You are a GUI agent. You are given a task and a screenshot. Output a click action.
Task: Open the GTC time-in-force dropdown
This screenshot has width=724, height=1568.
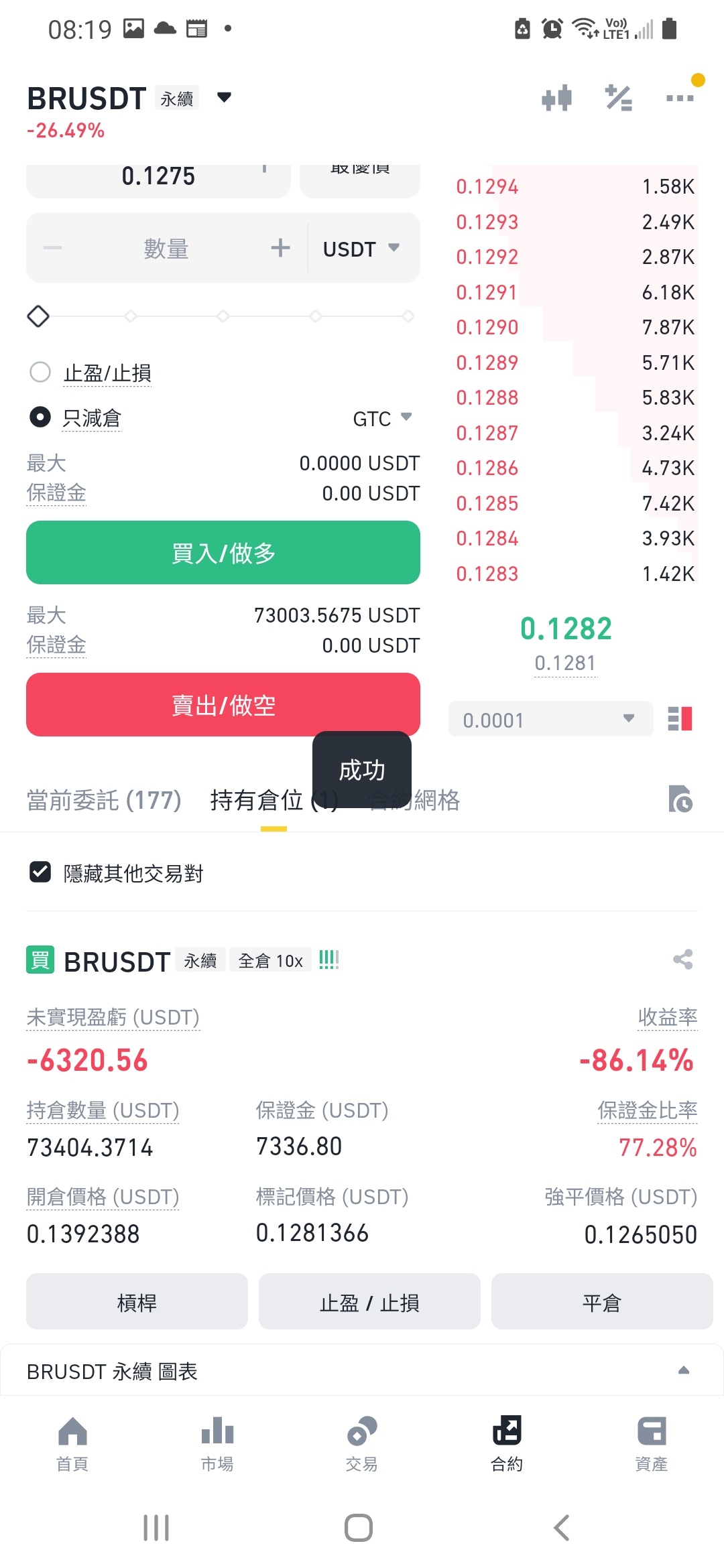382,419
